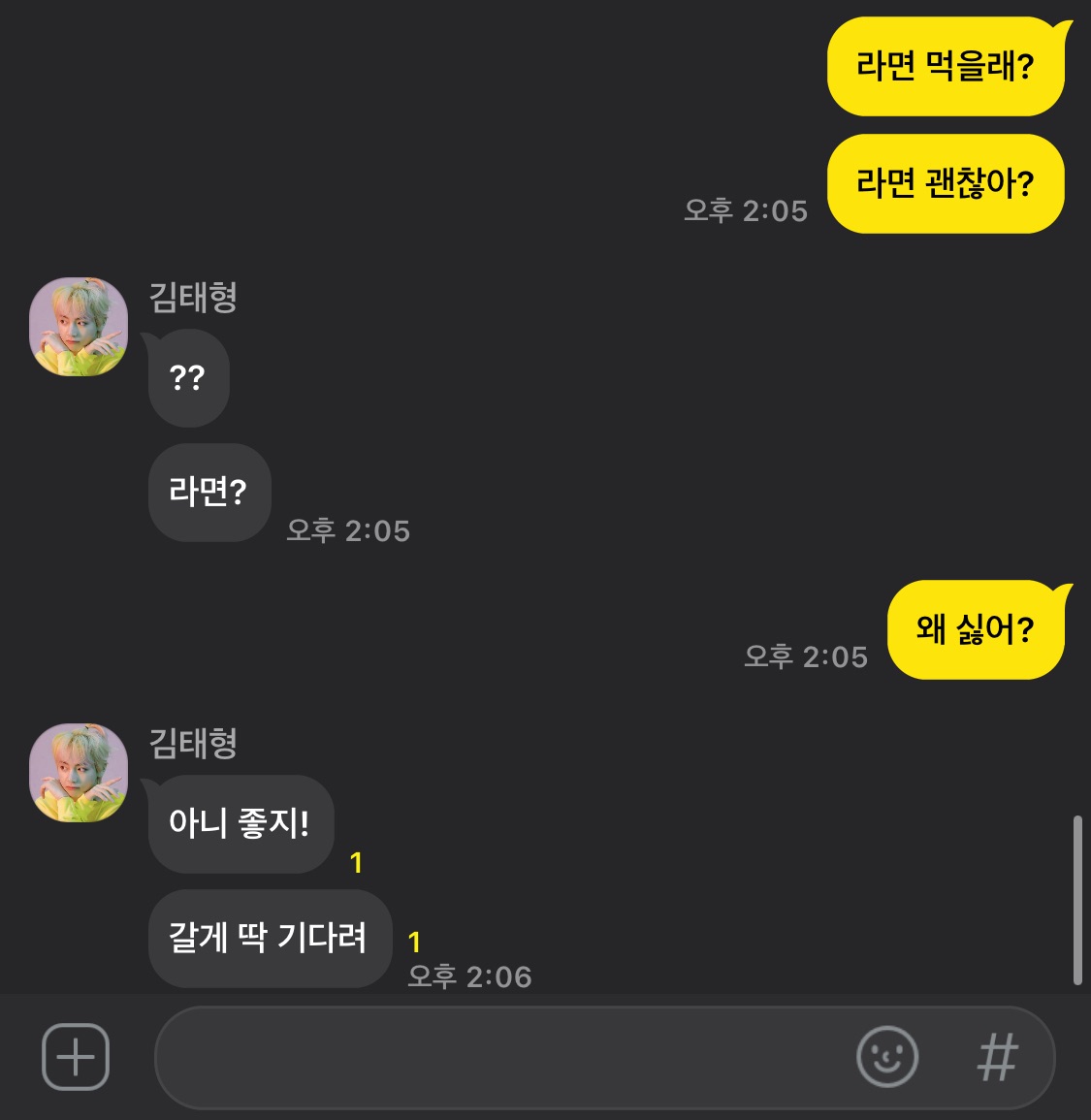
Task: Open the emoticon picker
Action: click(886, 1056)
